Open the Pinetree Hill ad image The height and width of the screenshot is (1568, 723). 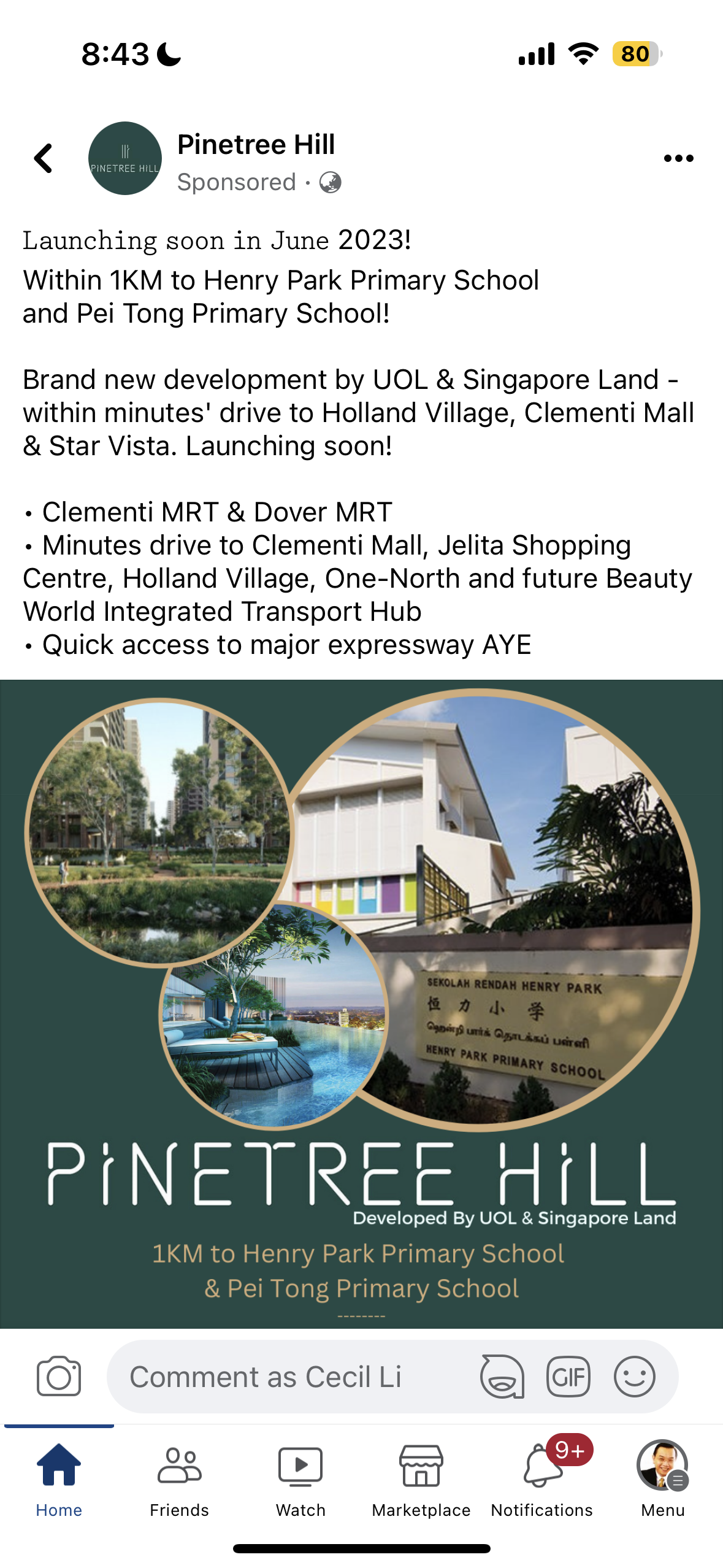(x=361, y=1004)
